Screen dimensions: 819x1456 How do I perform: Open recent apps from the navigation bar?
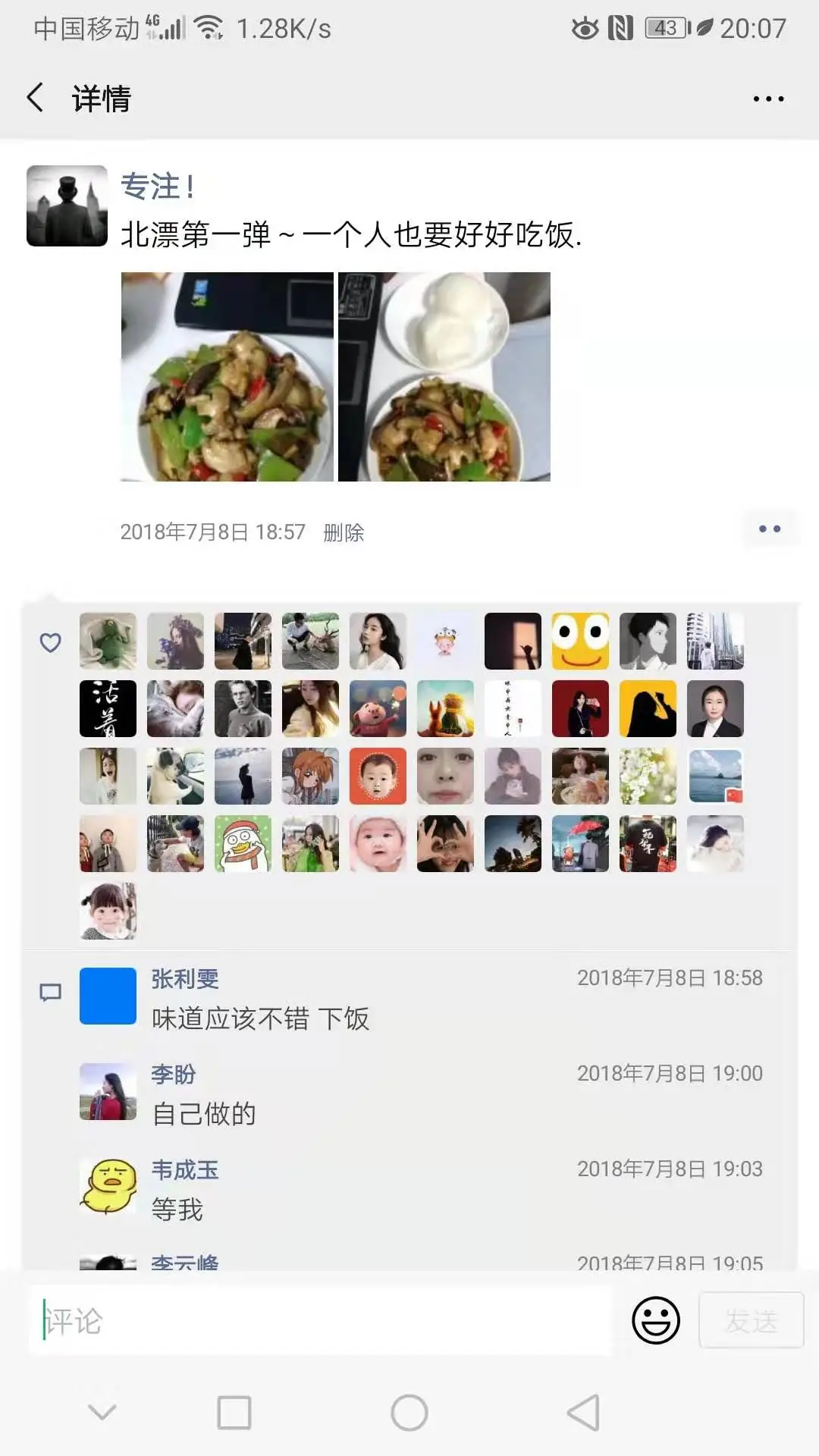pos(234,1414)
